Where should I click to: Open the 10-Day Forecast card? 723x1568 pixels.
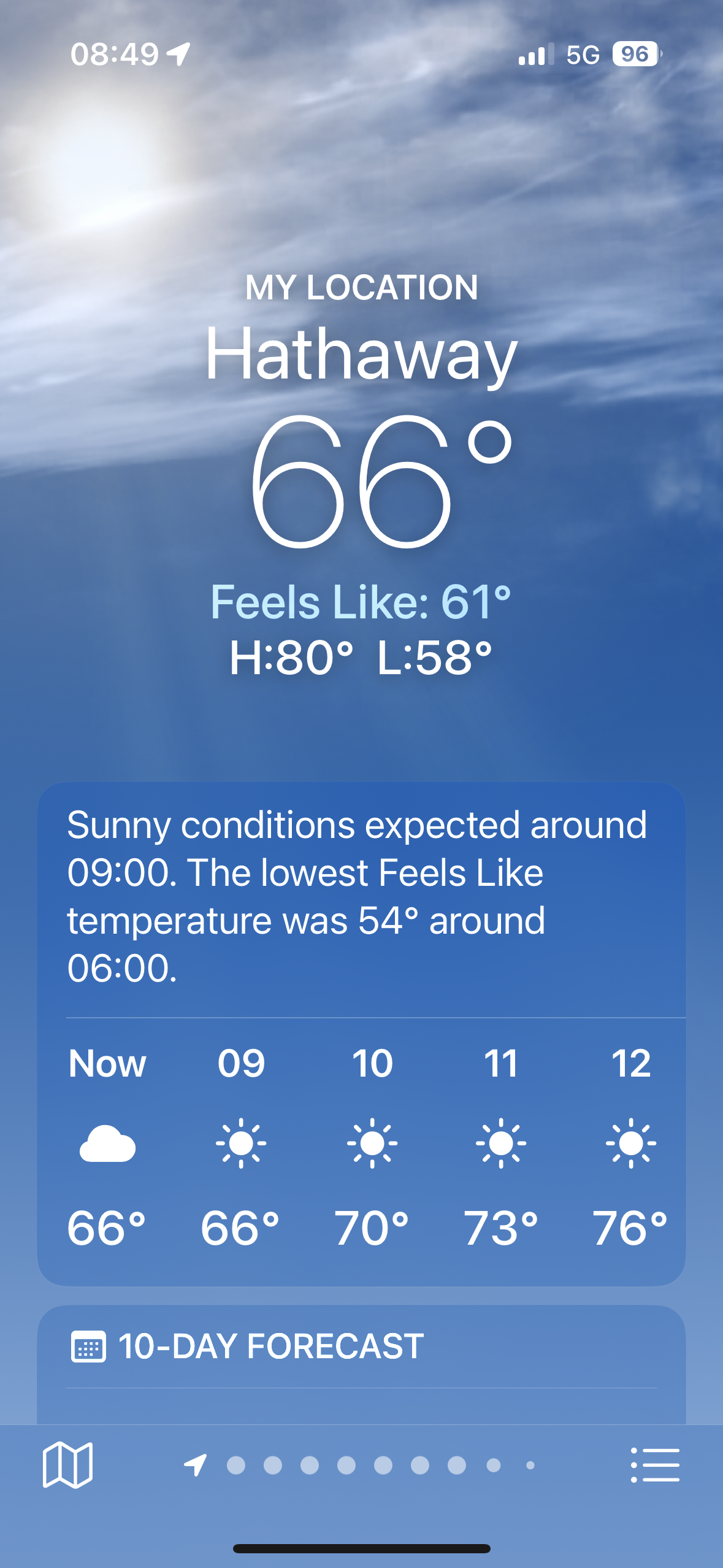click(361, 1347)
